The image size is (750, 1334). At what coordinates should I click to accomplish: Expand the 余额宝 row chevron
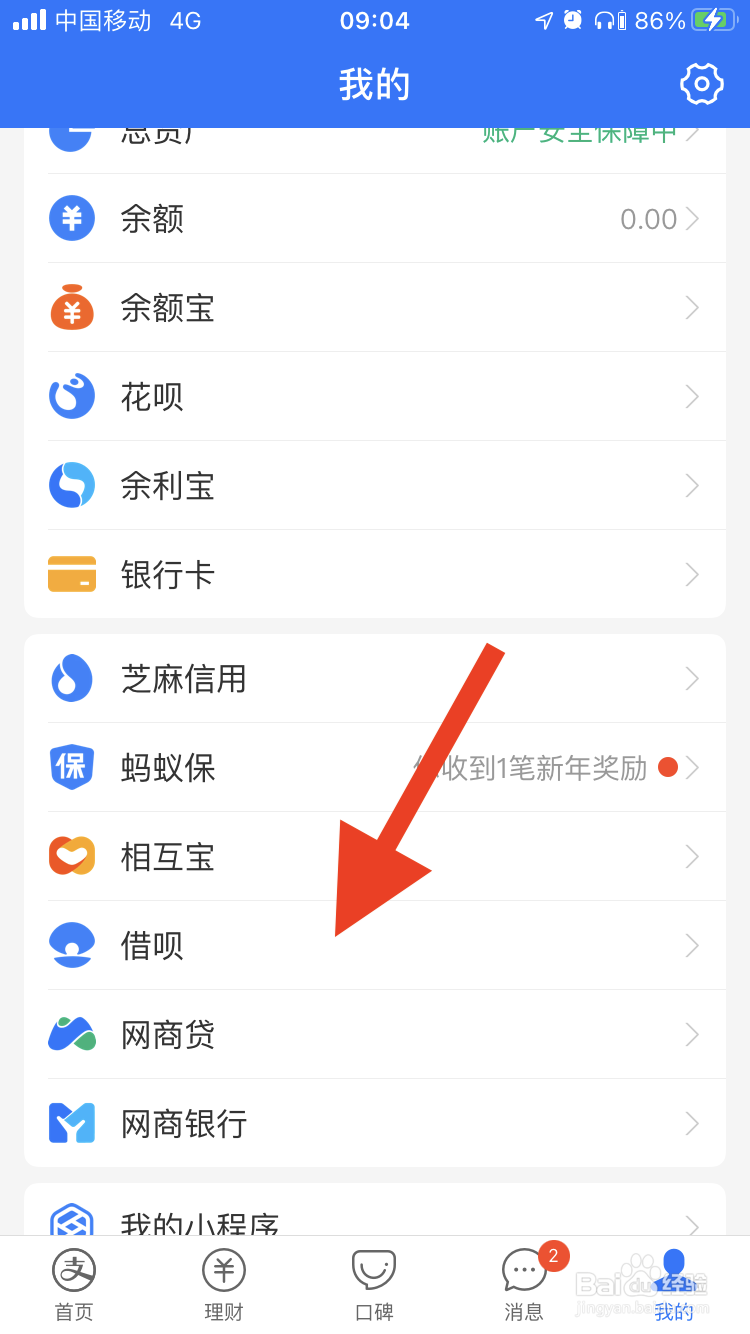[692, 308]
